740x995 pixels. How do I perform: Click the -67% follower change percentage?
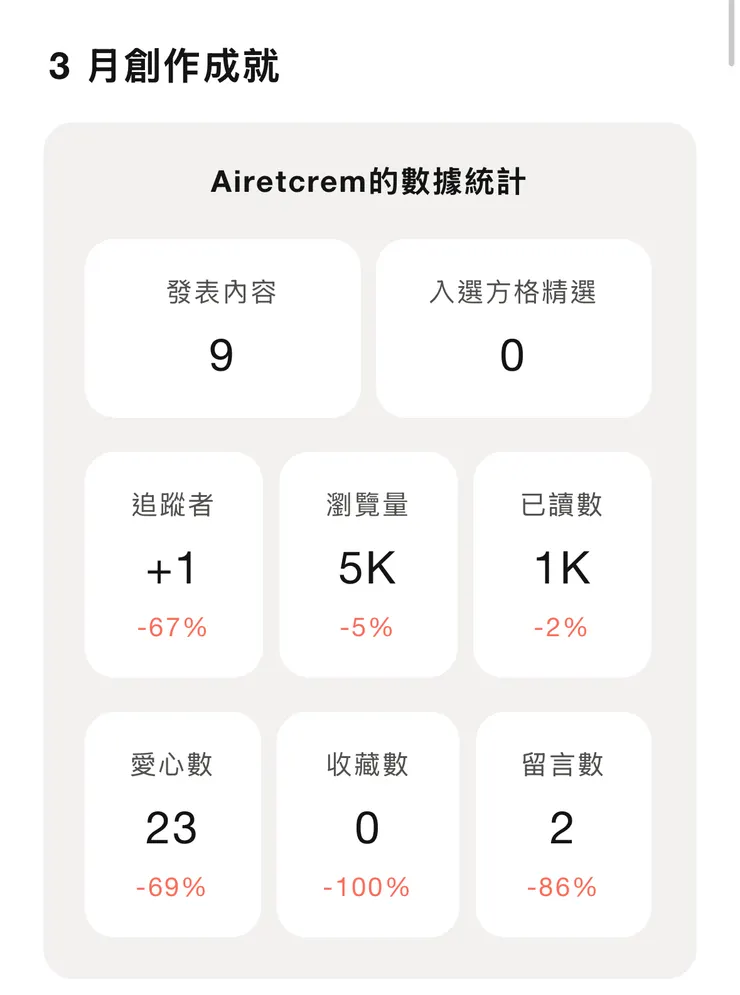(x=172, y=627)
